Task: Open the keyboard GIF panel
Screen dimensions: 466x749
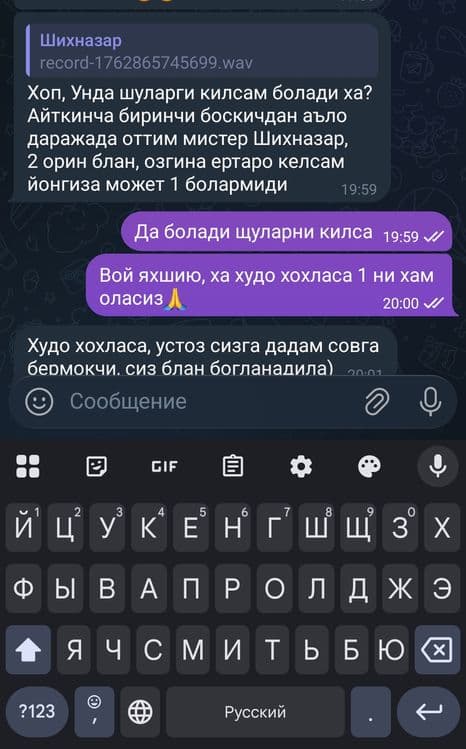Action: pyautogui.click(x=164, y=466)
